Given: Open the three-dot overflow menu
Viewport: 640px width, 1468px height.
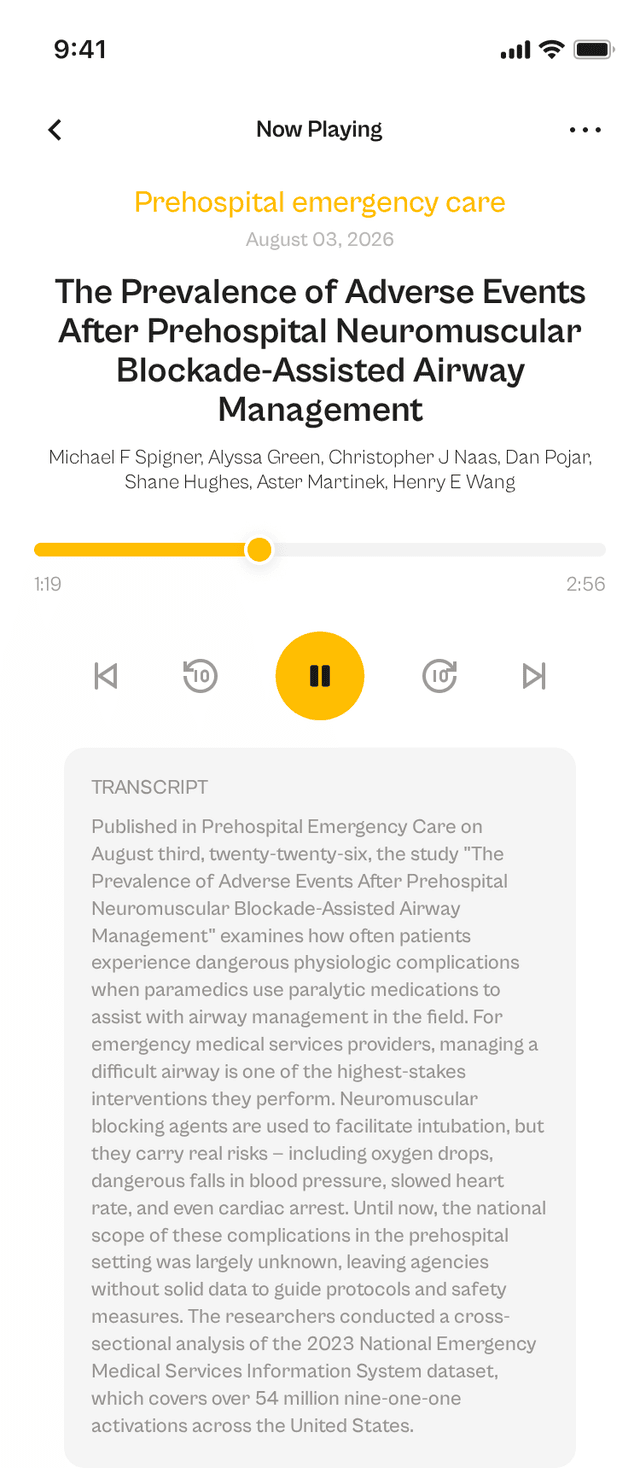Looking at the screenshot, I should click(585, 130).
